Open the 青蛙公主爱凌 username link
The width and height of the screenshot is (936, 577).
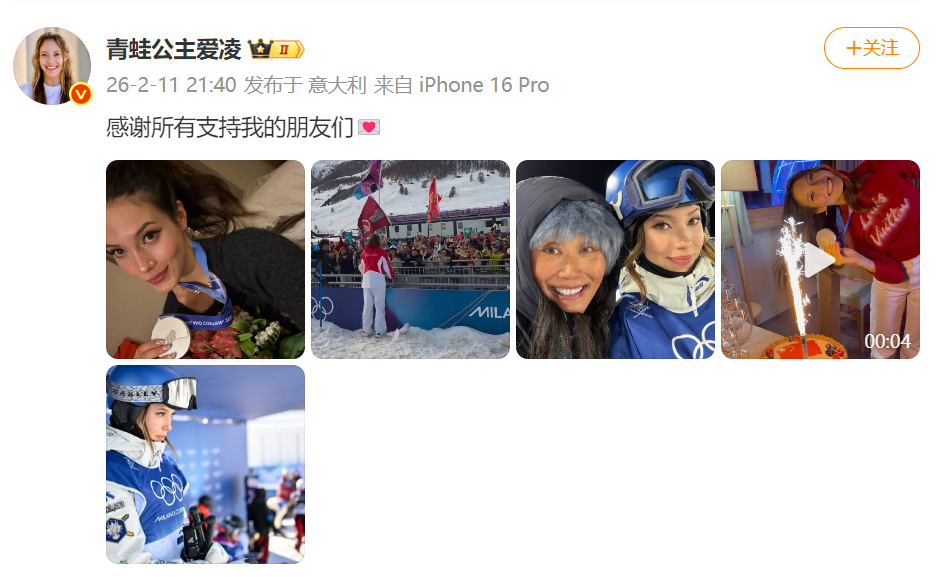click(x=174, y=49)
